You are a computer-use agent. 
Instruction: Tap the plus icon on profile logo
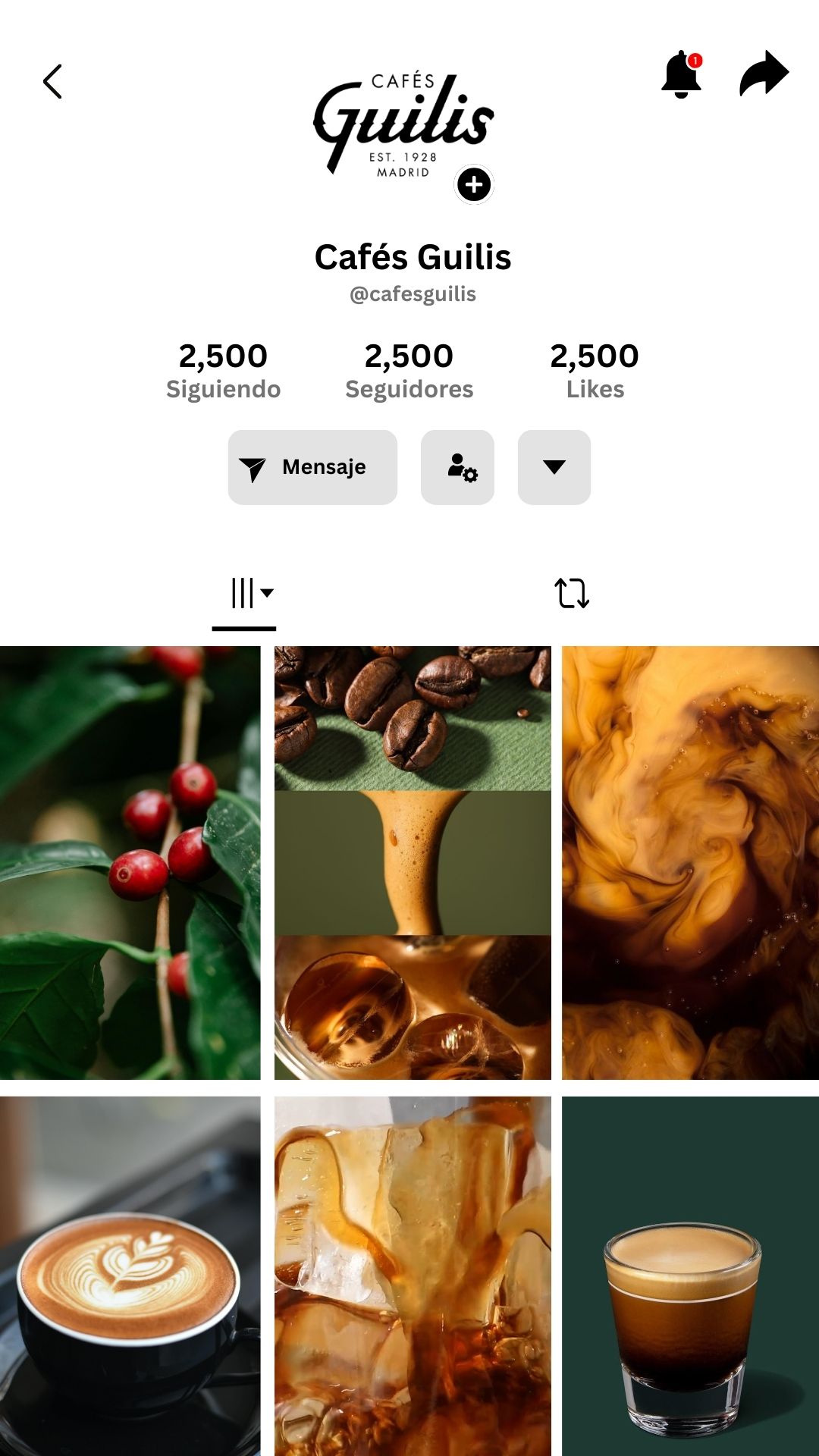point(474,184)
